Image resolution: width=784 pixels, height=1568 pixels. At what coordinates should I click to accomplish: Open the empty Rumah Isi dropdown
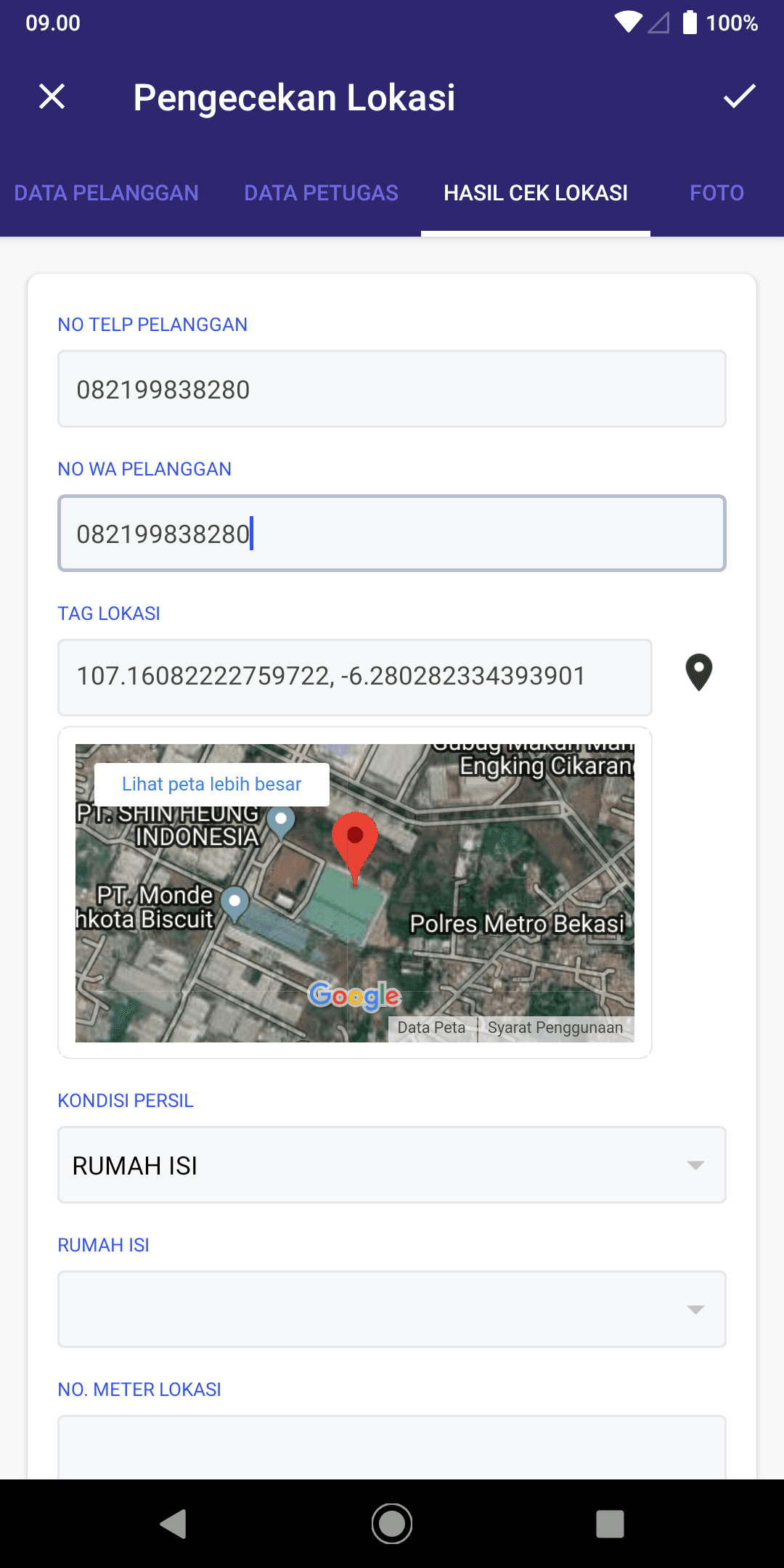392,1309
